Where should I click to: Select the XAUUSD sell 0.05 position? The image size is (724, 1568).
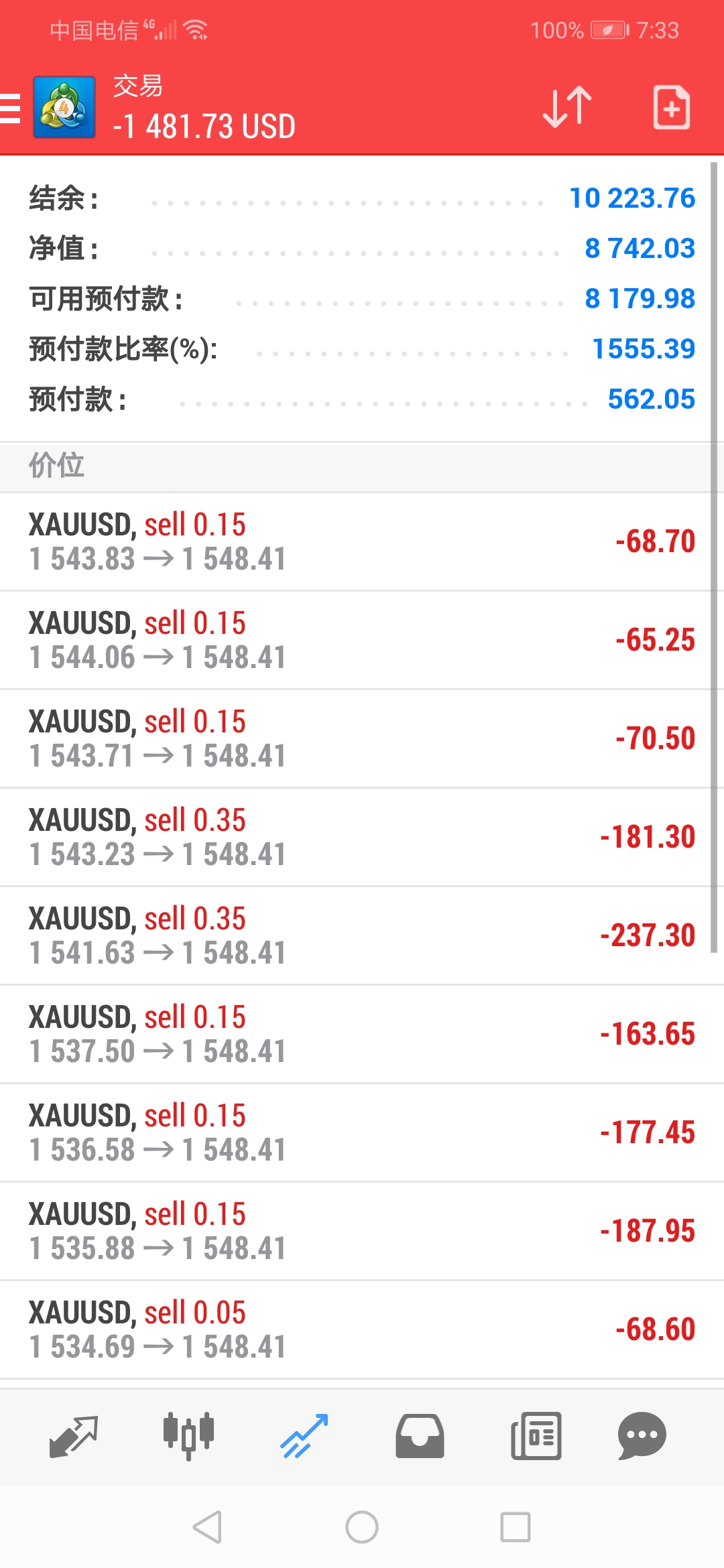[x=362, y=1329]
